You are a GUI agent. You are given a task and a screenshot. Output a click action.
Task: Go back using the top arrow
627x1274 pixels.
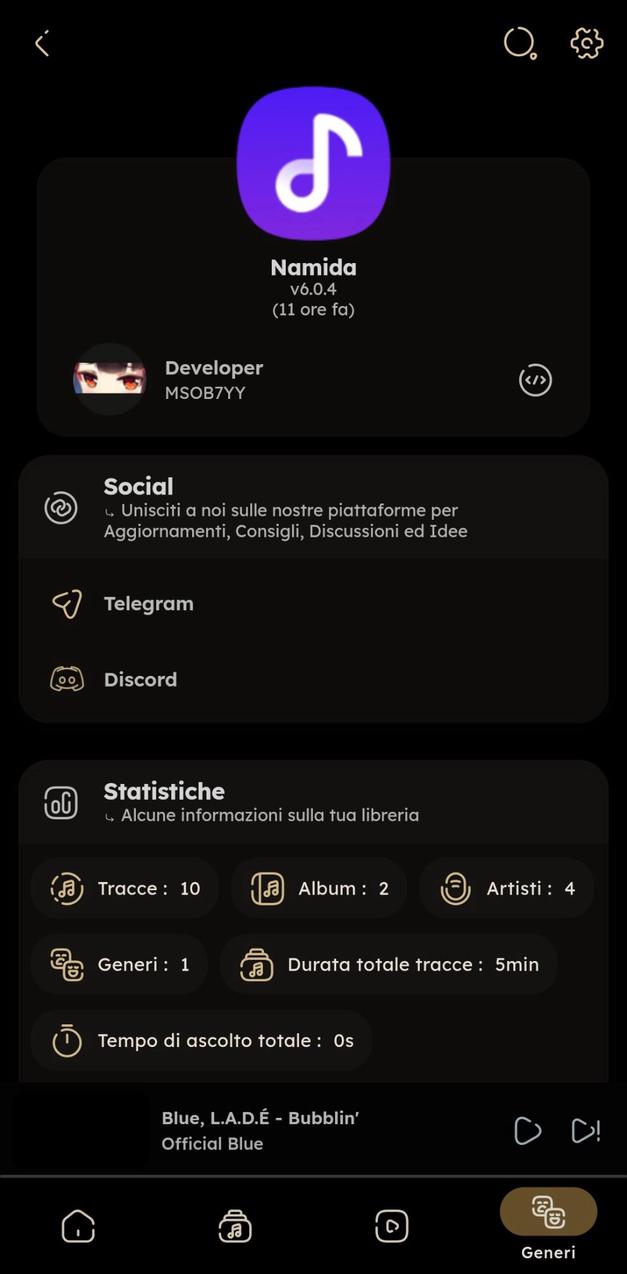coord(41,43)
